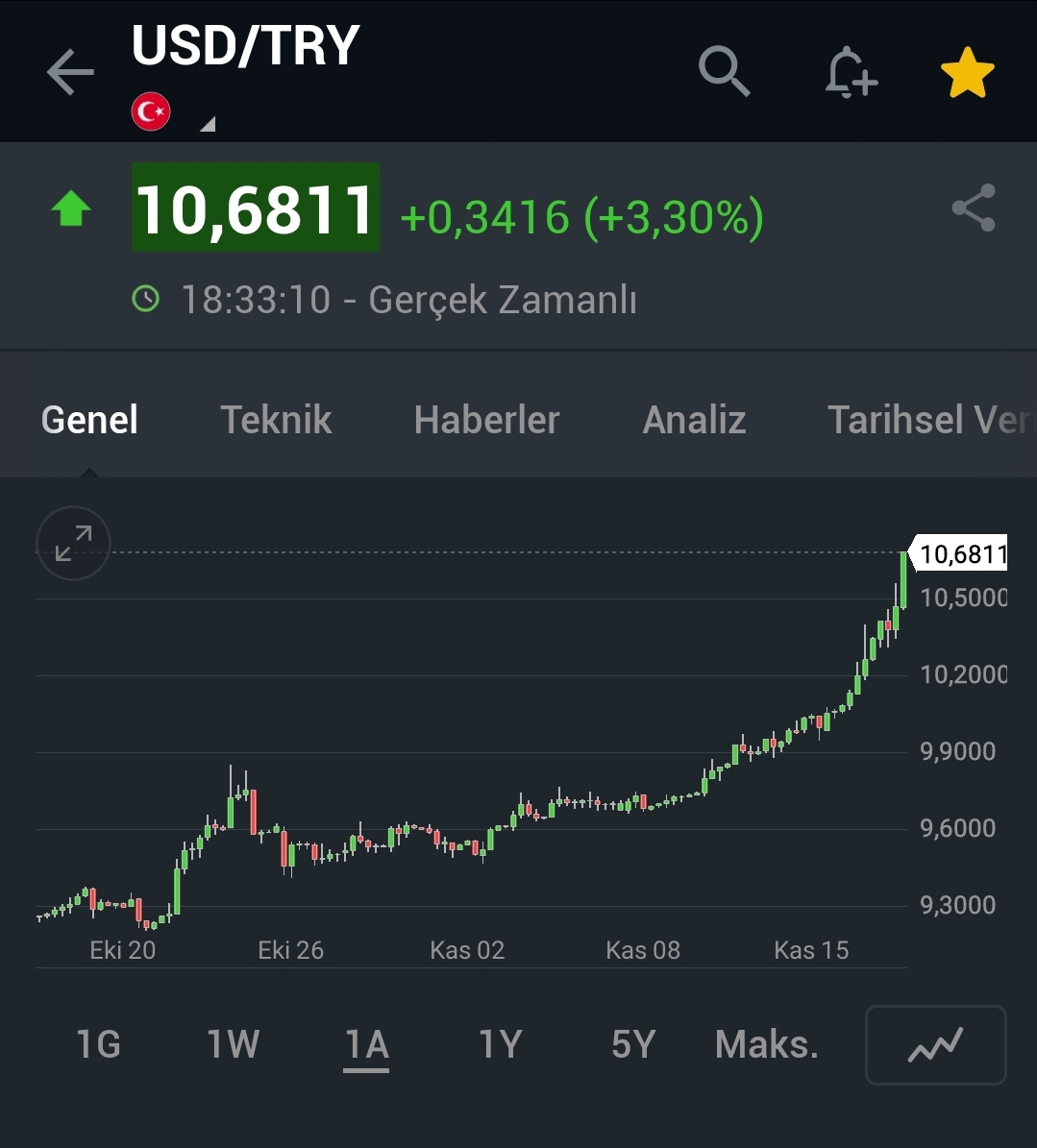Go back using the arrow icon
Screen dimensions: 1037x1148
point(70,73)
